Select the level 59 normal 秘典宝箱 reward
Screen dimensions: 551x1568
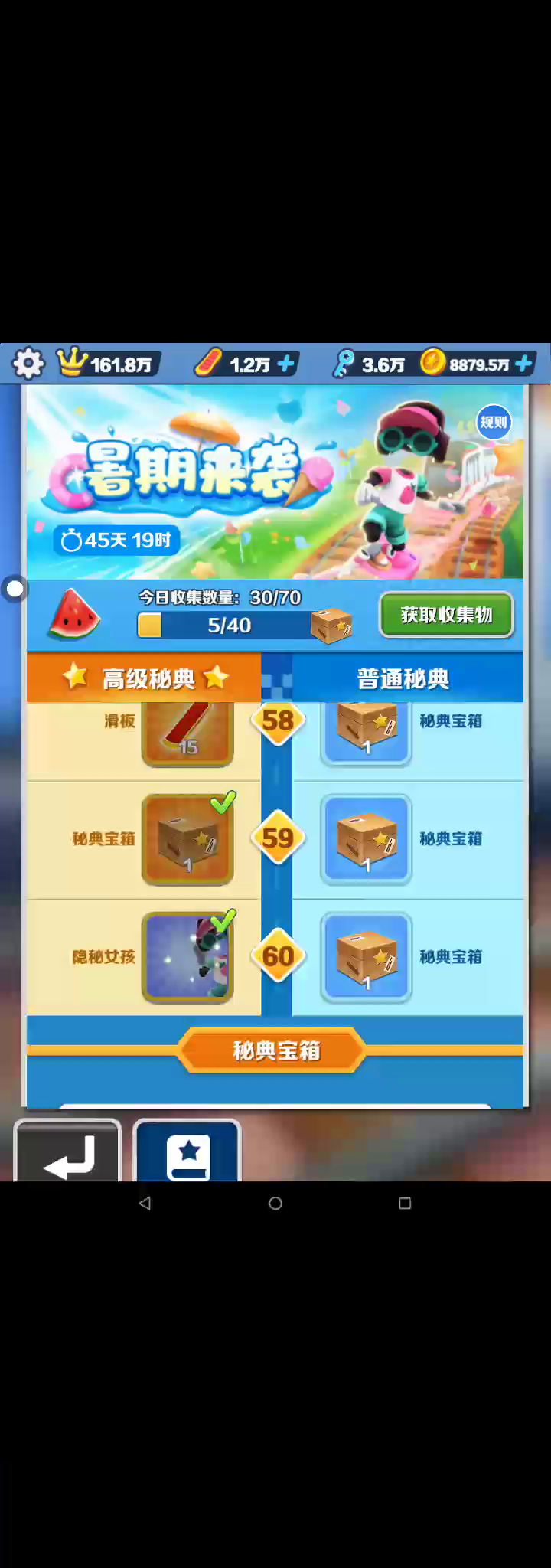coord(366,839)
